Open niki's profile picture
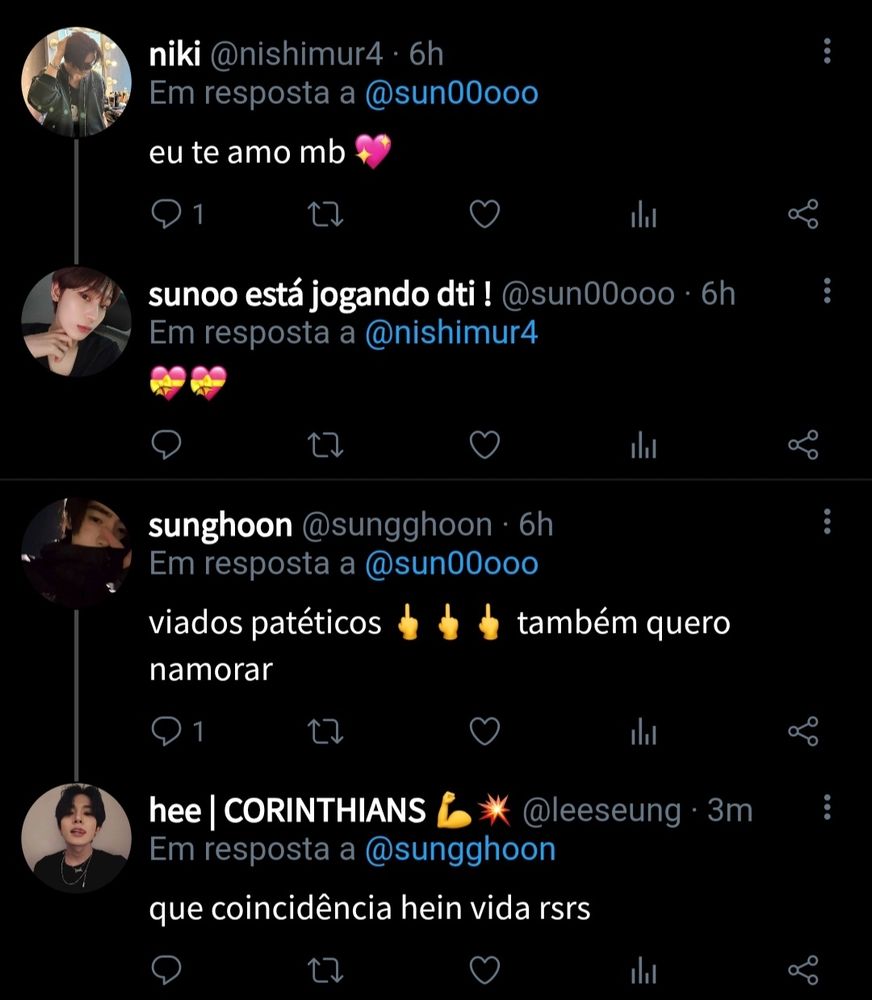This screenshot has height=1000, width=872. pos(76,80)
